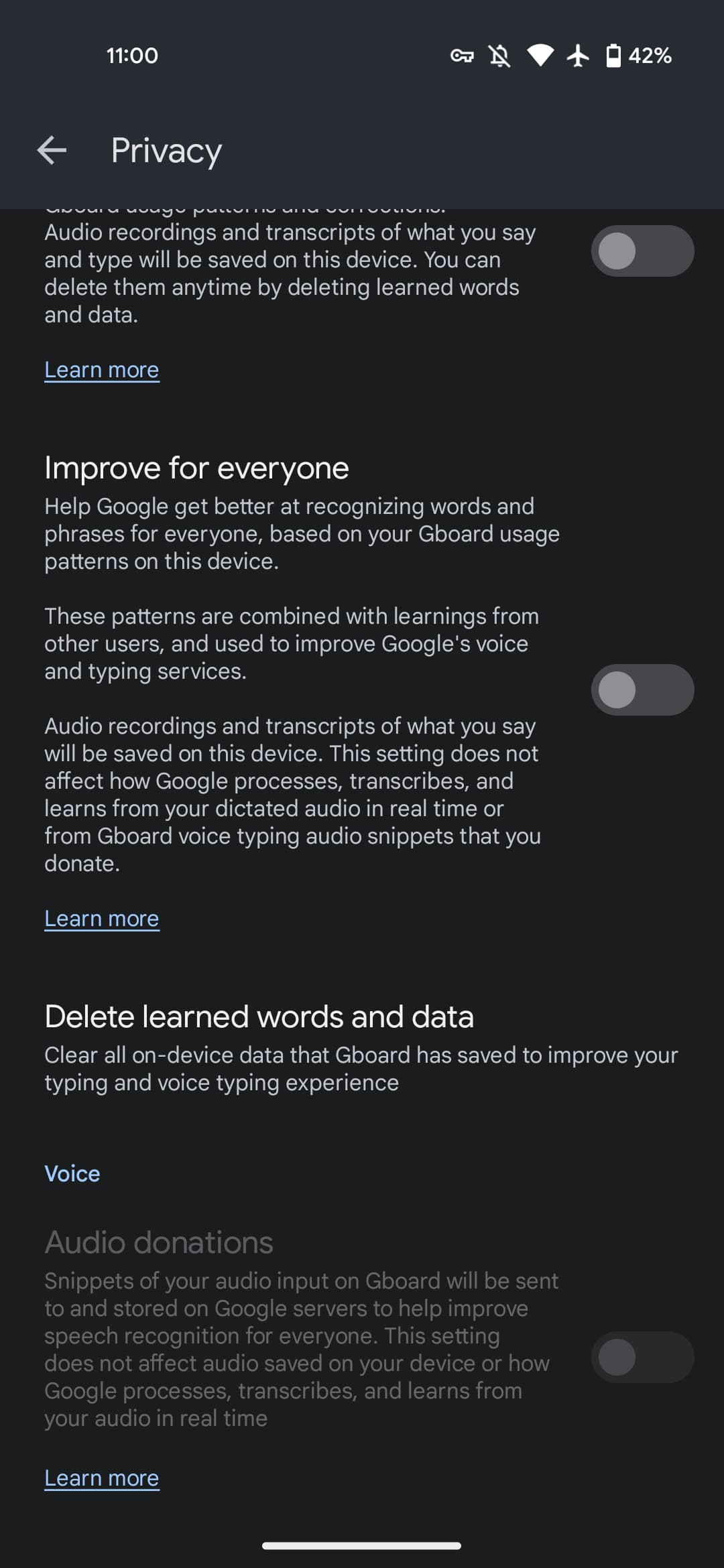Image resolution: width=724 pixels, height=1568 pixels.
Task: Open Learn more above Improve for everyone
Action: [x=102, y=370]
